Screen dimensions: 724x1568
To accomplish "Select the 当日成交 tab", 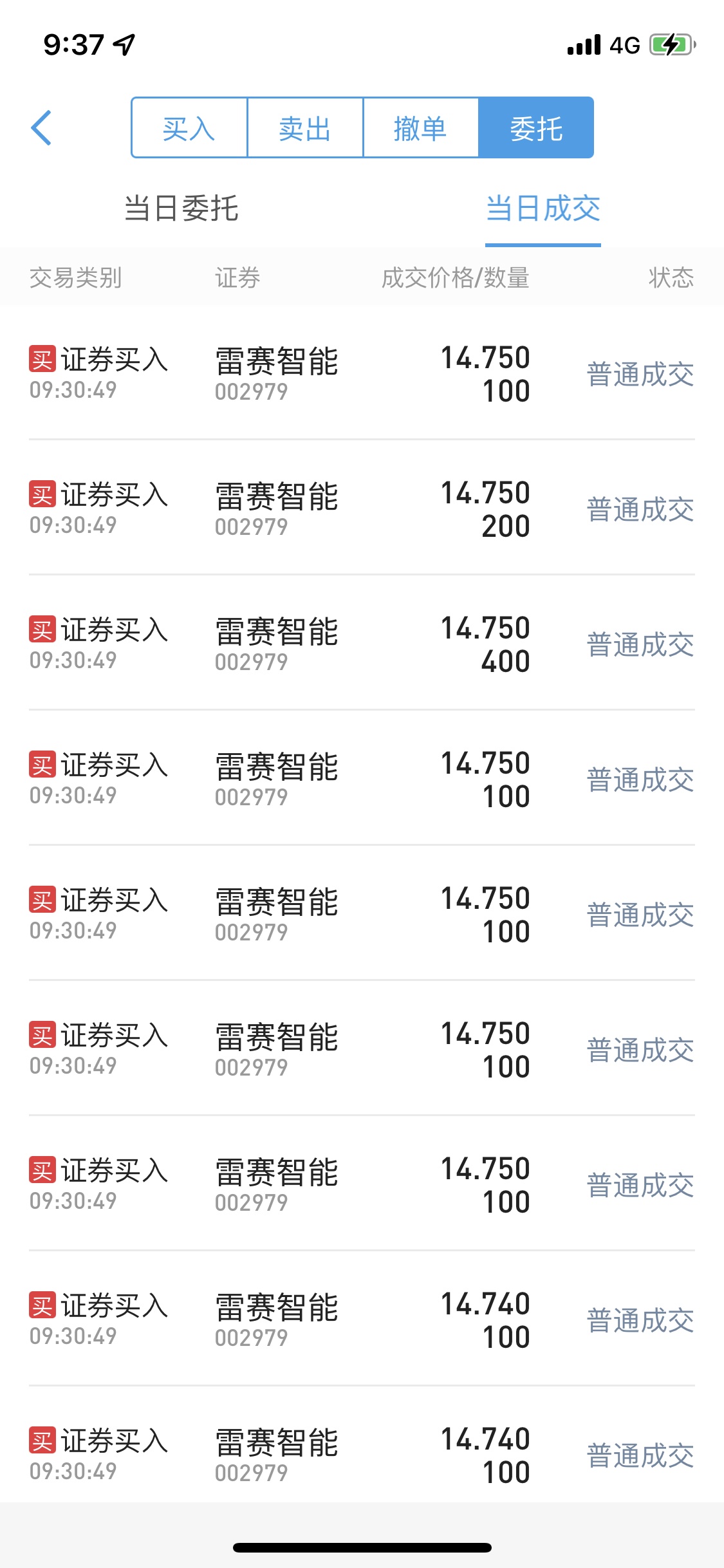I will (543, 209).
